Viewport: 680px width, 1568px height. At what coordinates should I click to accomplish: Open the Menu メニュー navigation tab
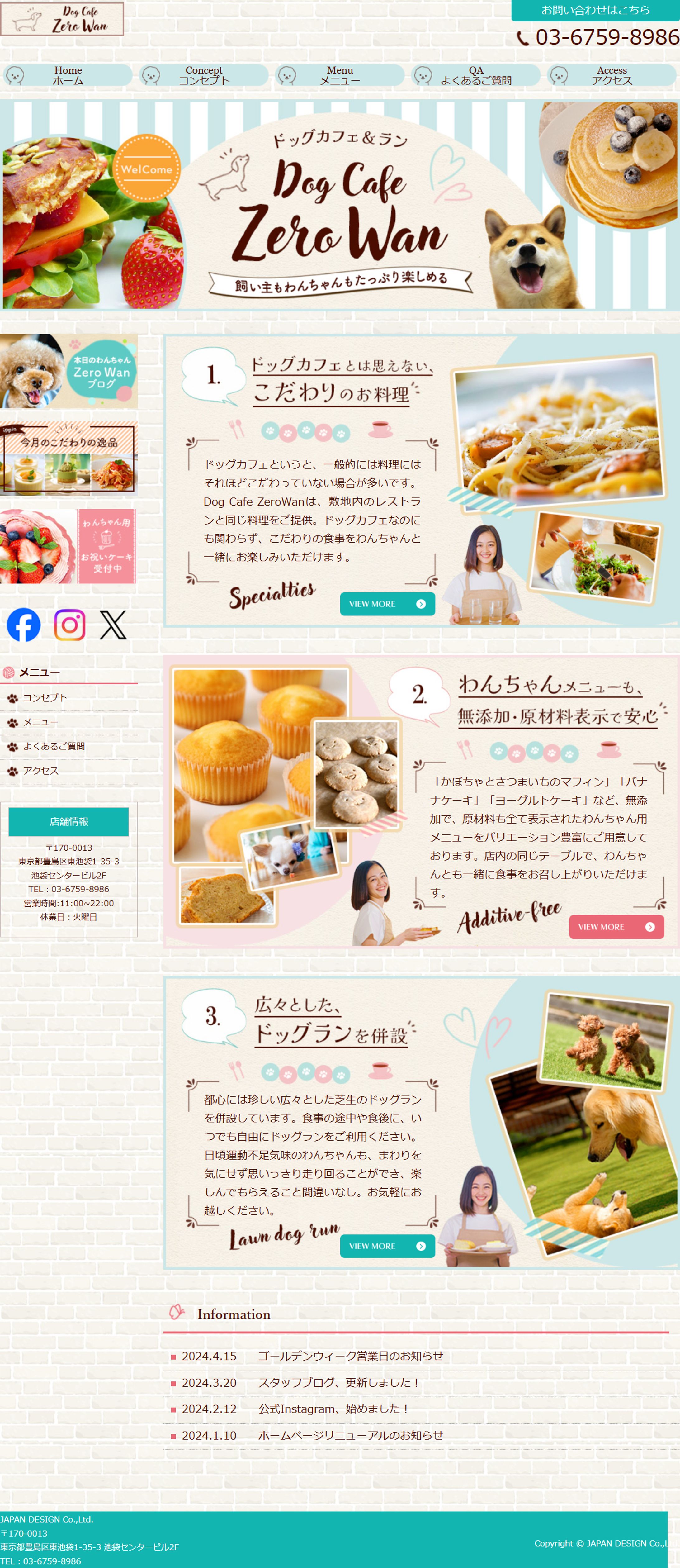tap(339, 75)
